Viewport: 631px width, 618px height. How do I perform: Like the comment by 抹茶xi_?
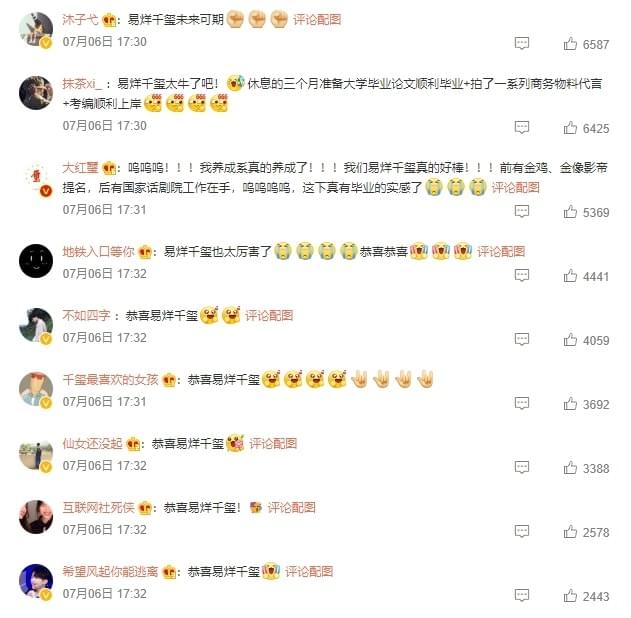pos(571,128)
